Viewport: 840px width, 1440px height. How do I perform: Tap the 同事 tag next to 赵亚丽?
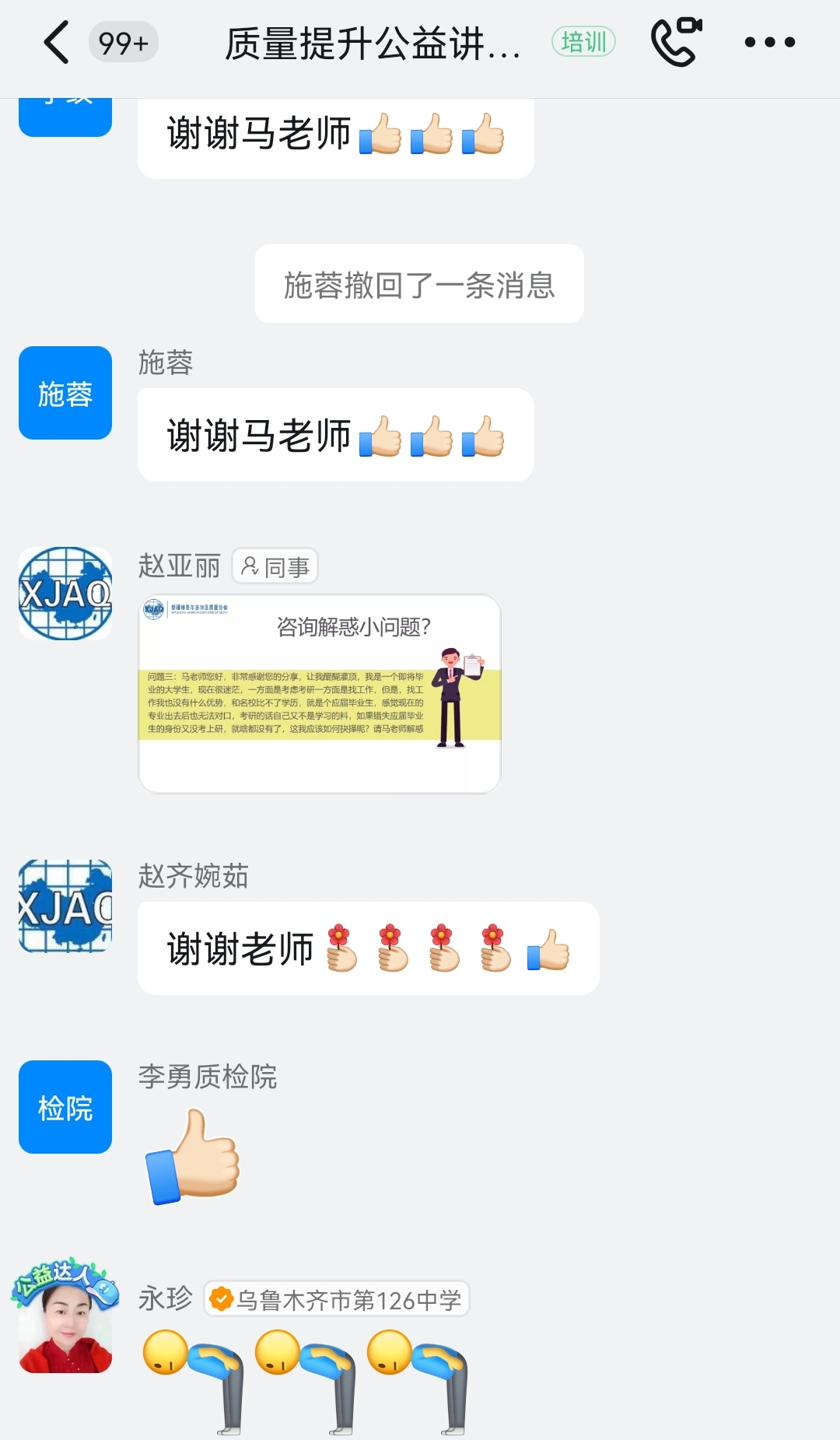click(275, 567)
